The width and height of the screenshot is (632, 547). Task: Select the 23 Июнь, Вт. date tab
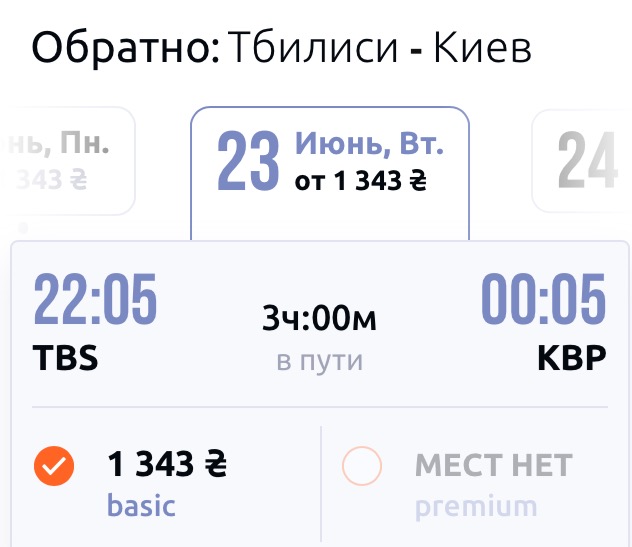pyautogui.click(x=329, y=163)
